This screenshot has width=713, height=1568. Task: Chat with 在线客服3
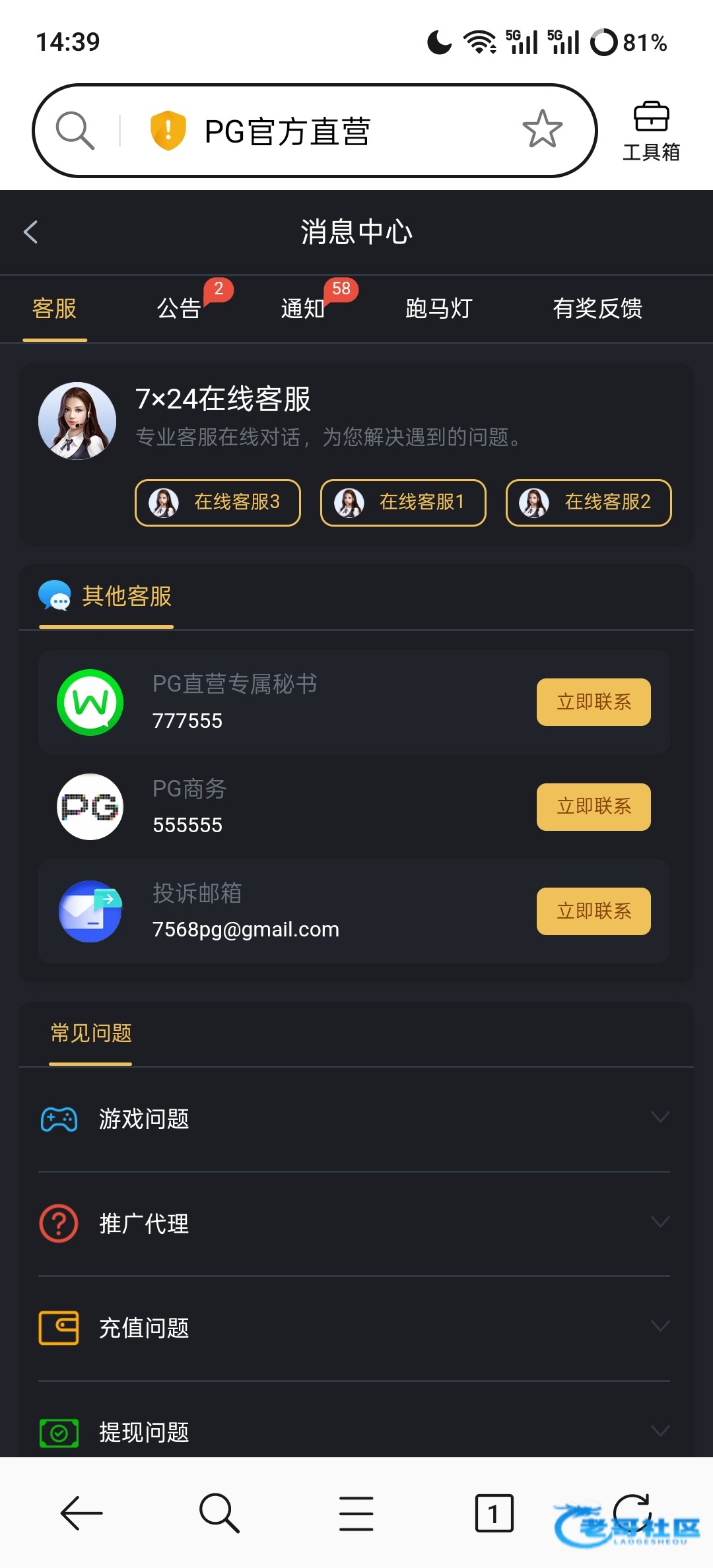tap(218, 503)
